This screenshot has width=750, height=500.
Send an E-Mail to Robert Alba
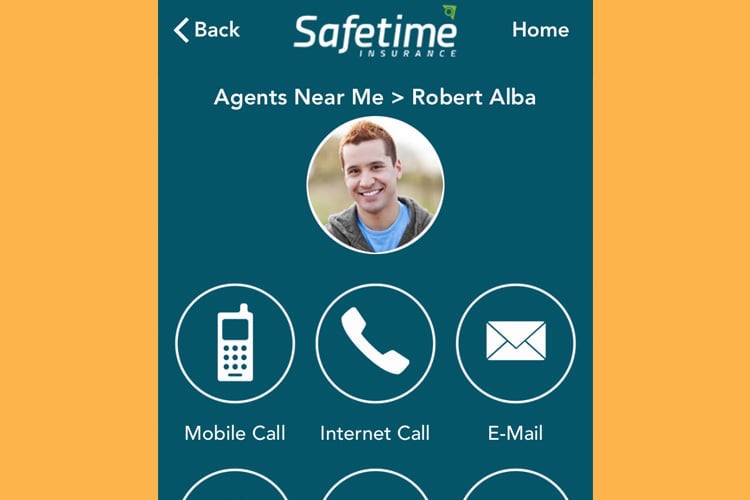click(515, 343)
